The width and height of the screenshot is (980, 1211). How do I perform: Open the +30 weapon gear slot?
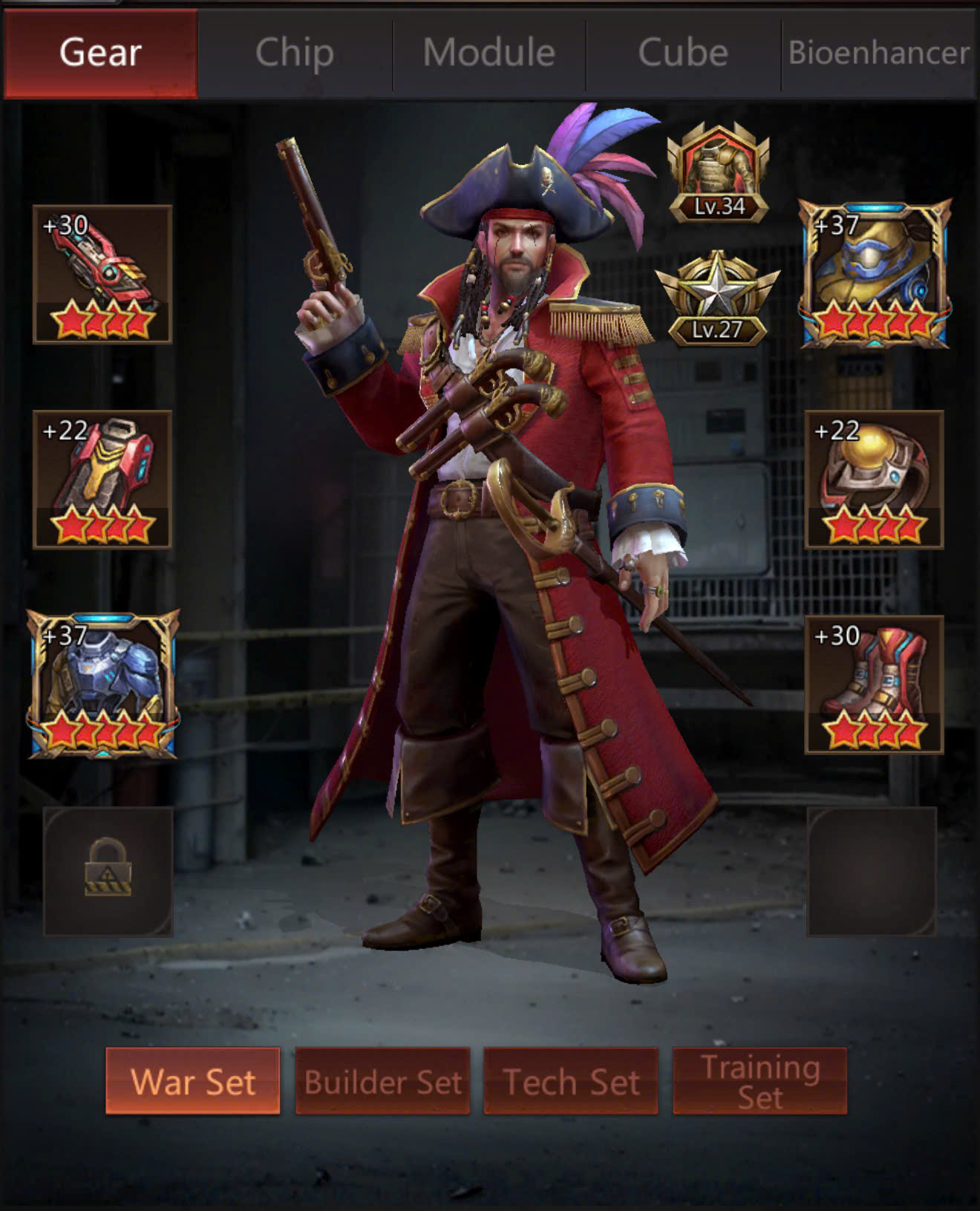102,274
